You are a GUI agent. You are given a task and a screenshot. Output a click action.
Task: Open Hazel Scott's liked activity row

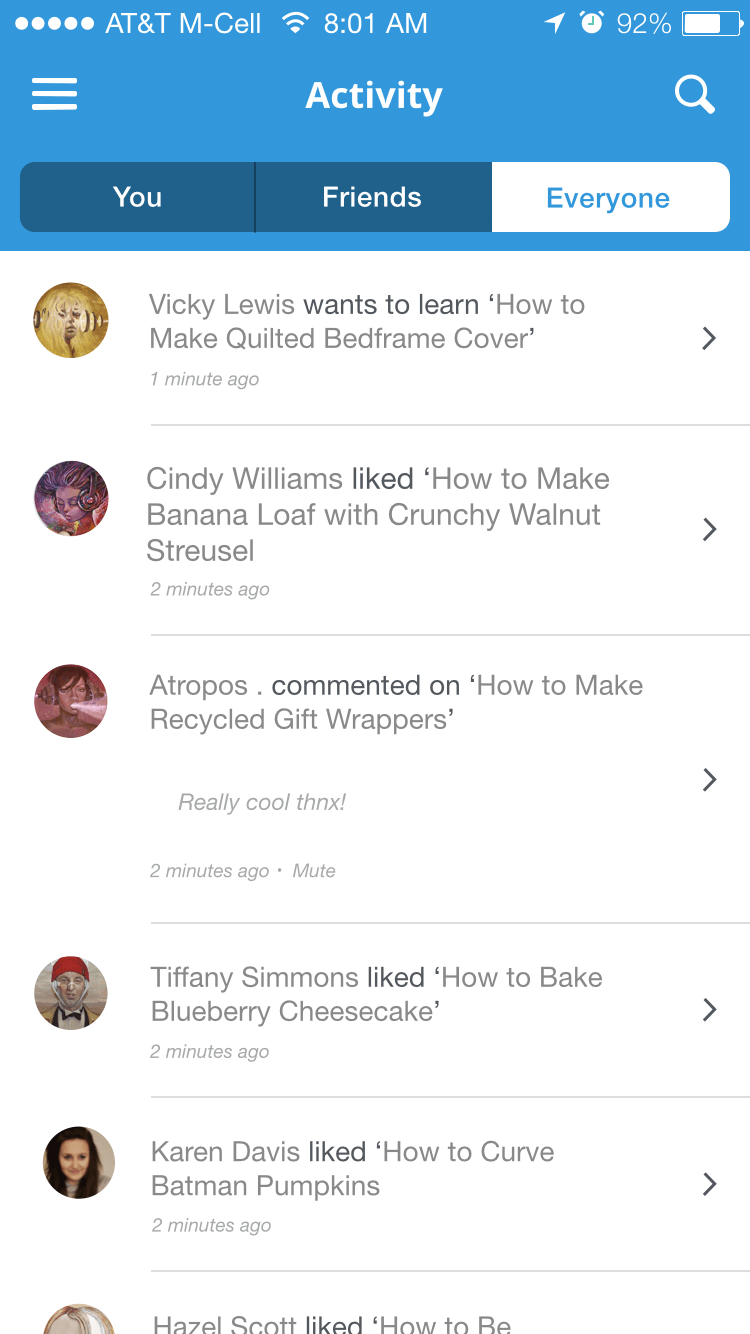tap(375, 1304)
